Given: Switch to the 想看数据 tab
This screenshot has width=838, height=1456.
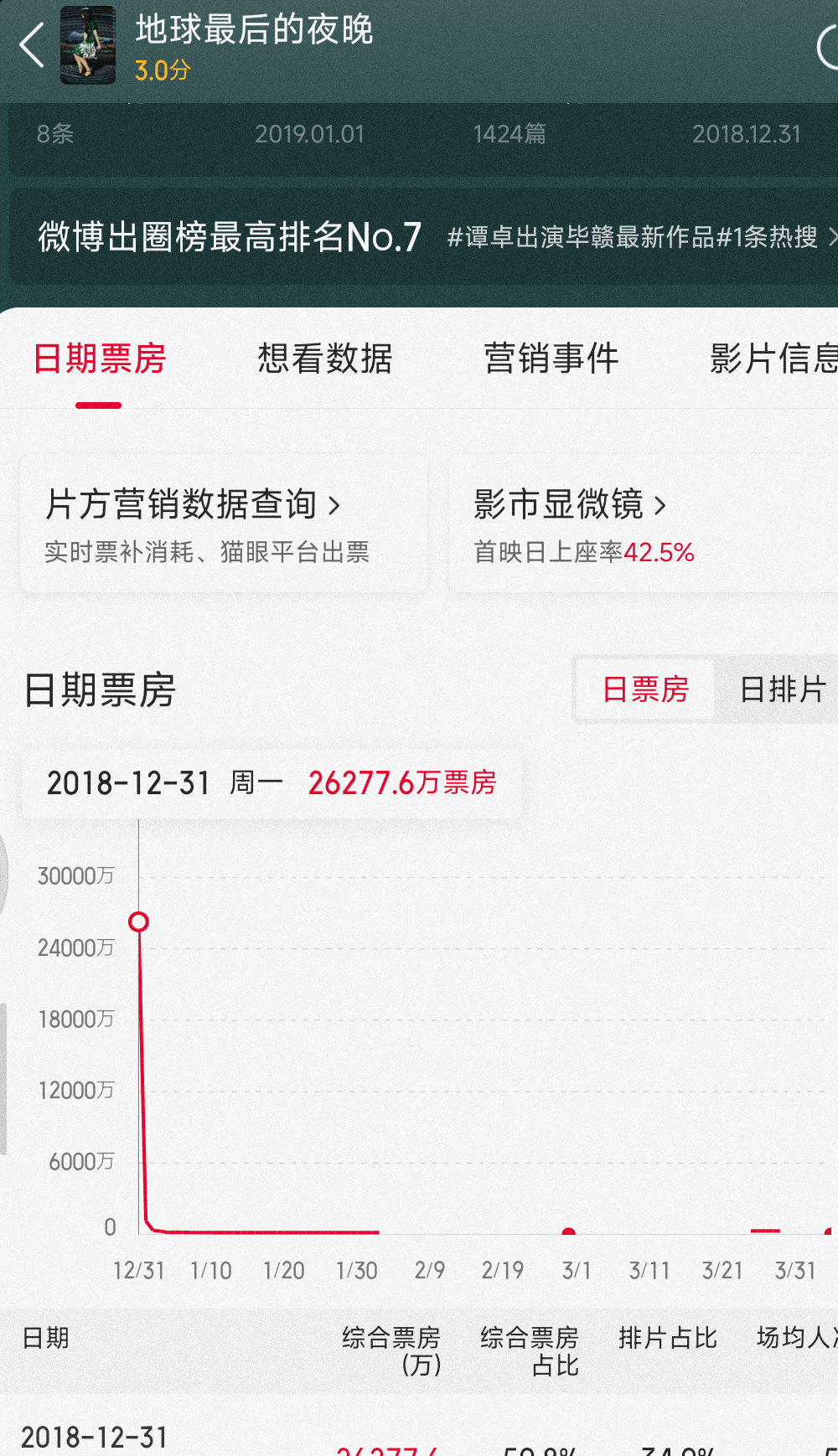Looking at the screenshot, I should point(325,359).
